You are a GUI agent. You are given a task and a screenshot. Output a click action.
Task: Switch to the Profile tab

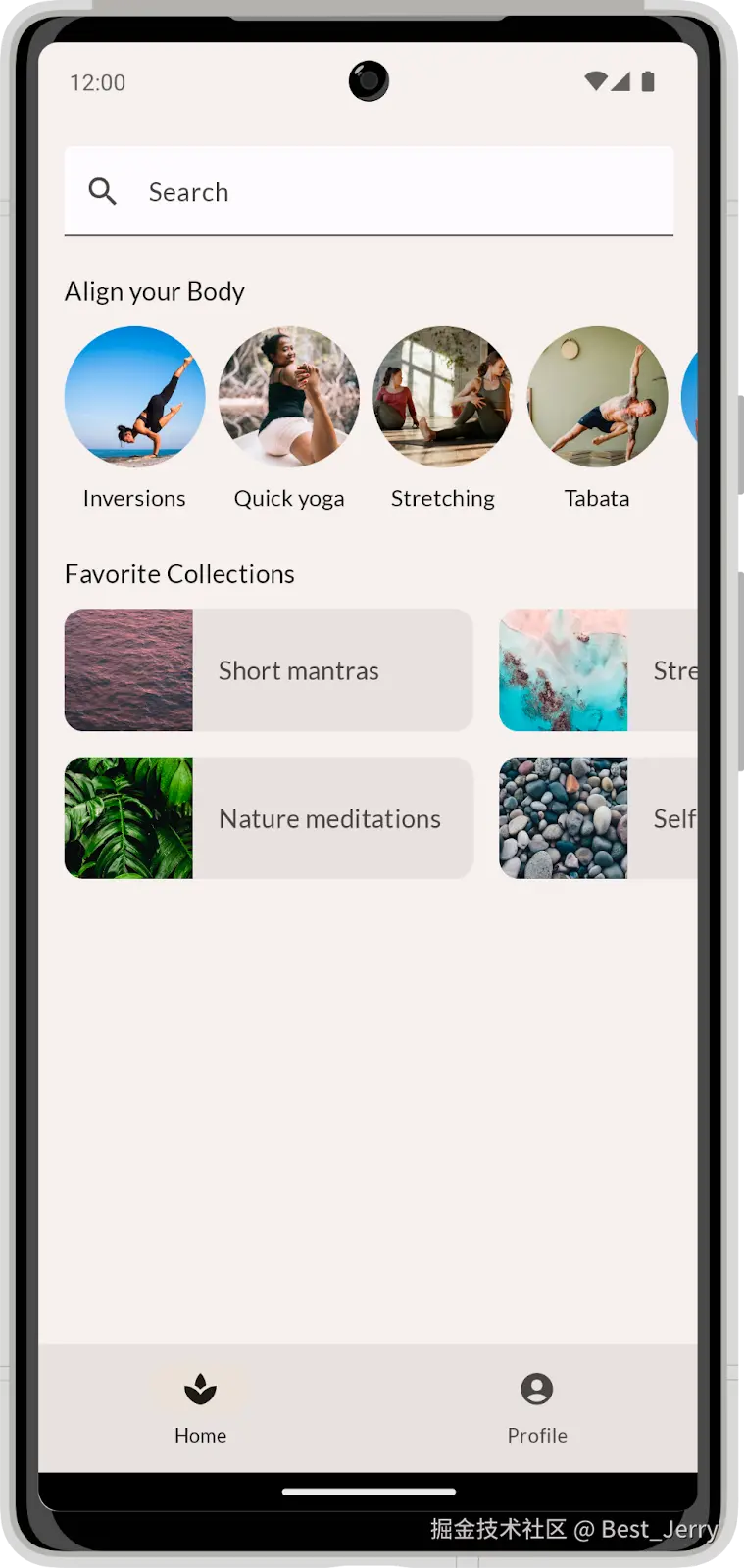(536, 1407)
